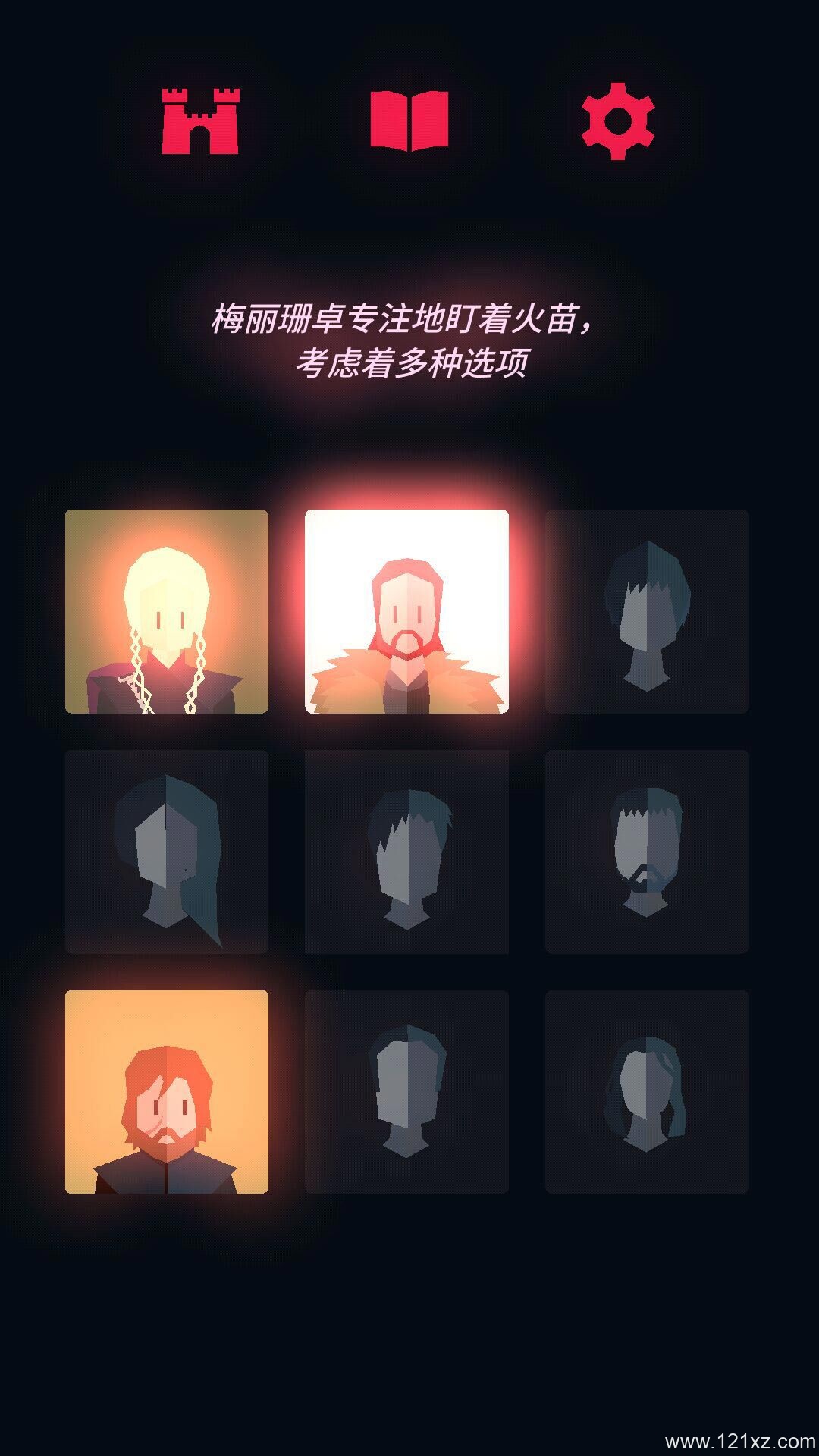Choose the red-haired scarred man character
The width and height of the screenshot is (819, 1456).
click(x=167, y=1092)
